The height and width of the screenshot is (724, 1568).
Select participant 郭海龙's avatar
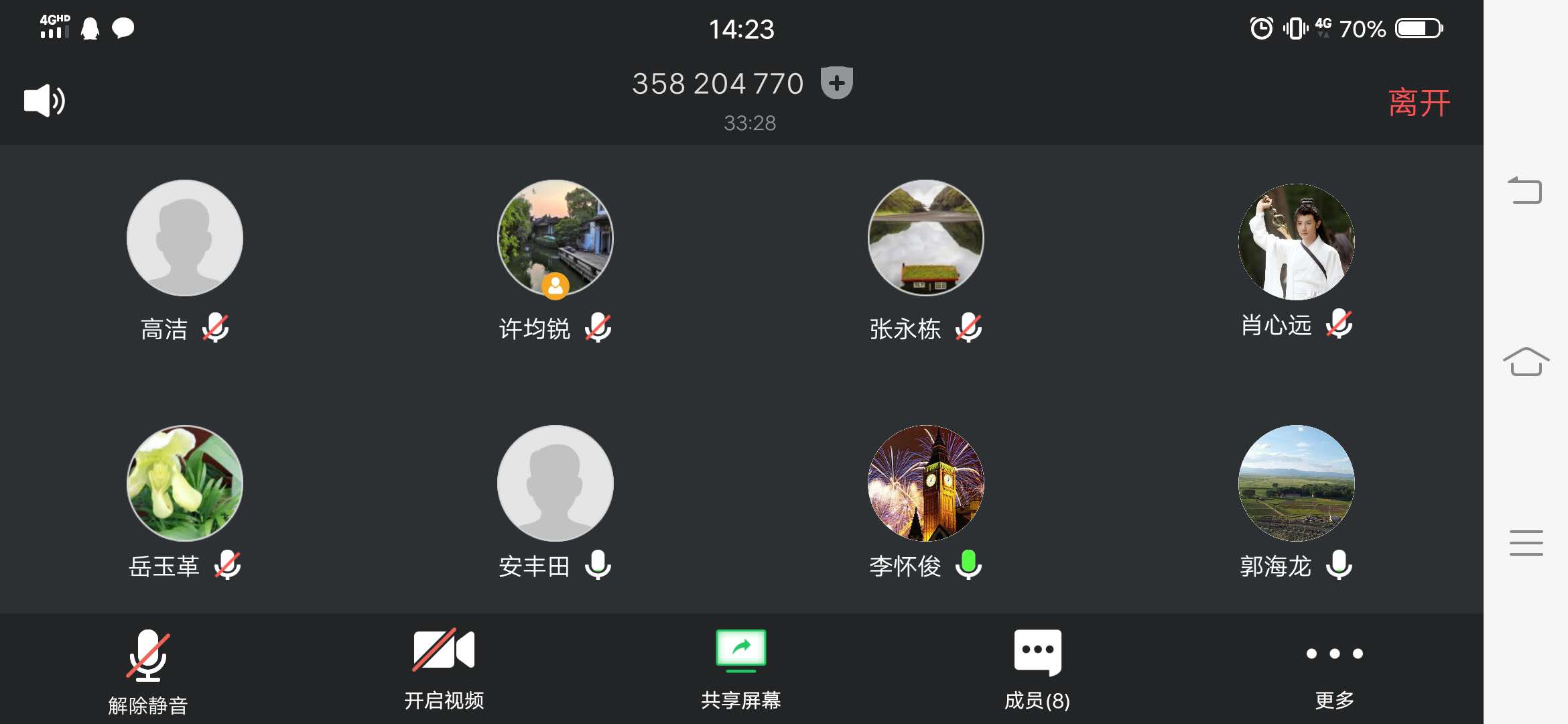[1296, 483]
